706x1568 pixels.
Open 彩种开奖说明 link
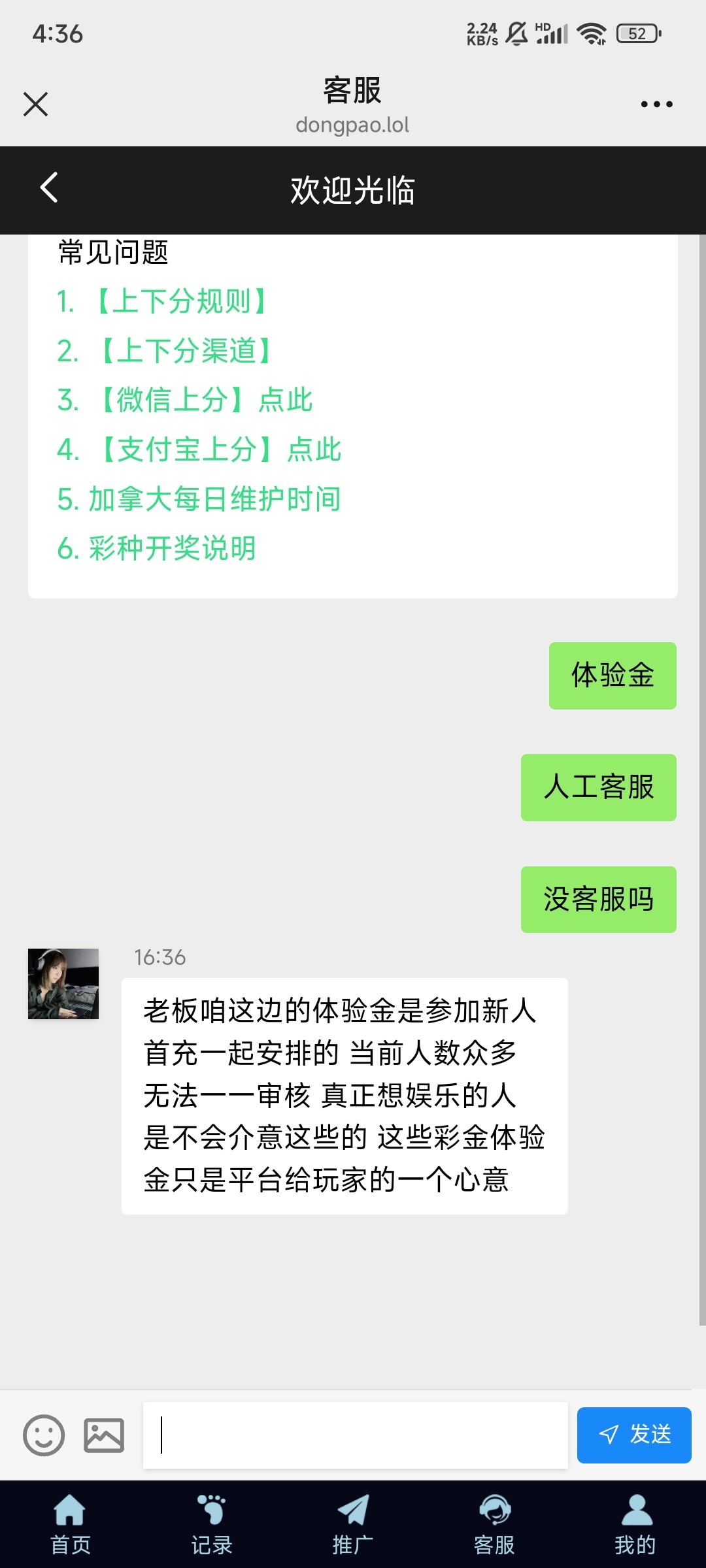pos(157,548)
